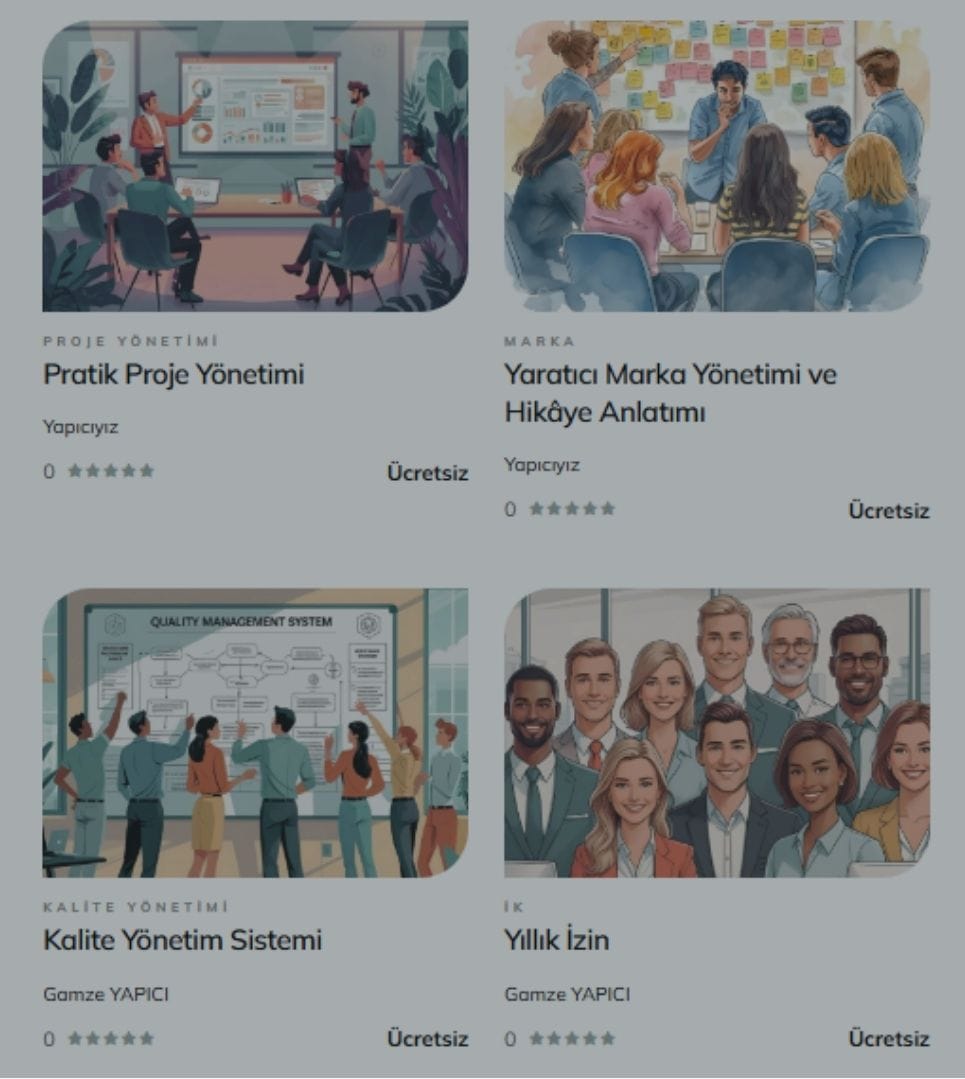The image size is (965, 1079).
Task: Select the Yıllık İzin course title
Action: (x=556, y=940)
